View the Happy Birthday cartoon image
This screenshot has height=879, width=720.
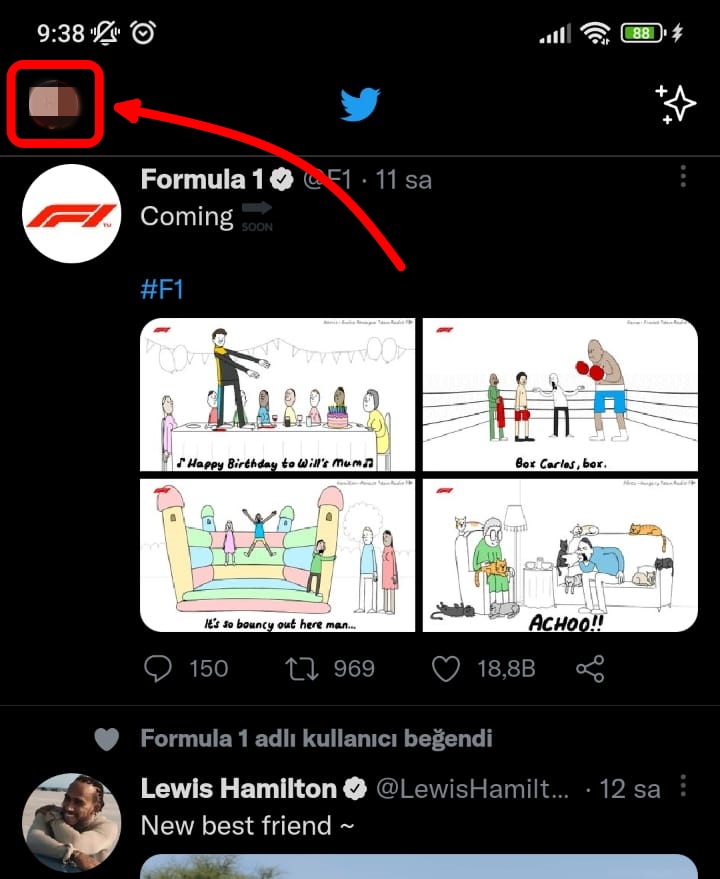click(277, 395)
